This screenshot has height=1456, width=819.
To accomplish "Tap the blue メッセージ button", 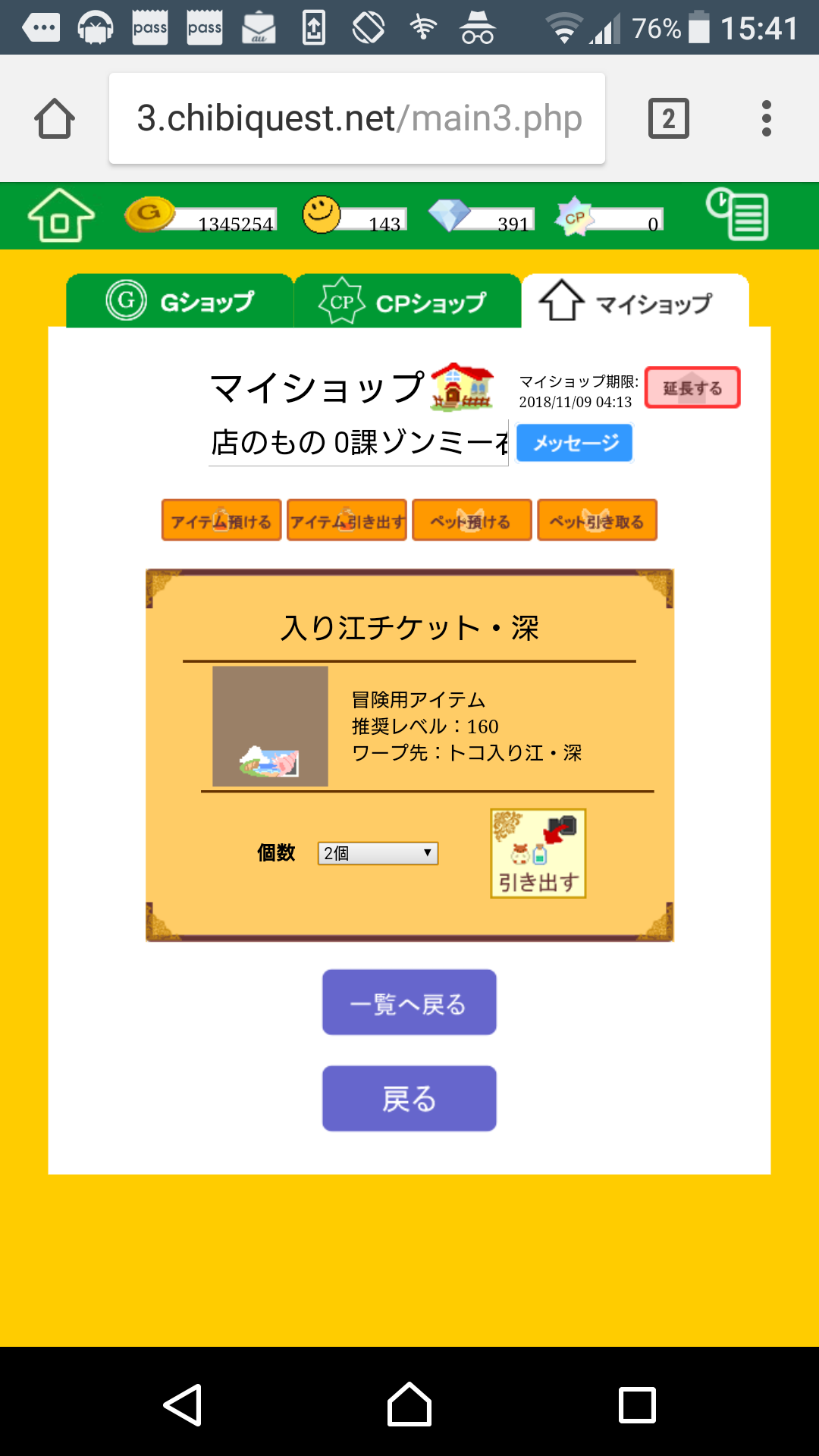I will tap(574, 443).
